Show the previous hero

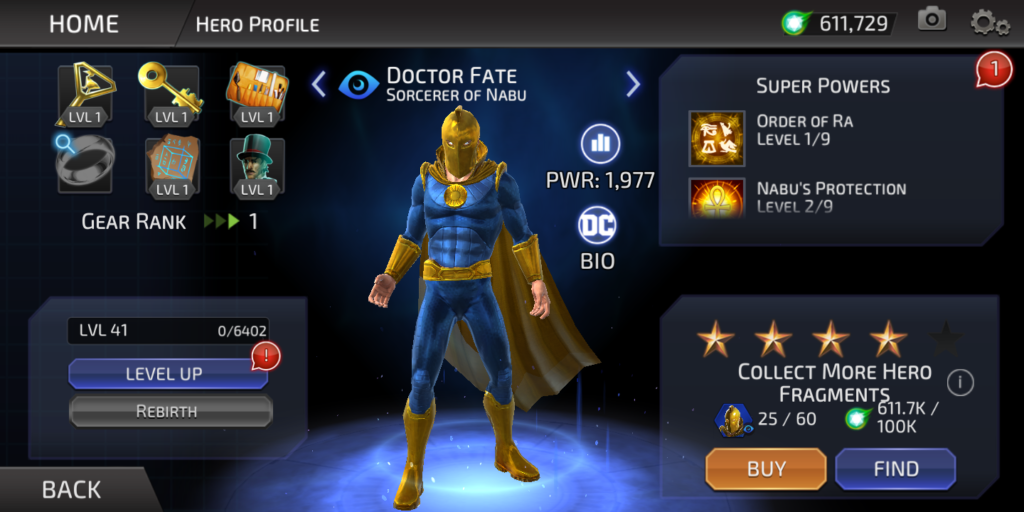pos(319,84)
